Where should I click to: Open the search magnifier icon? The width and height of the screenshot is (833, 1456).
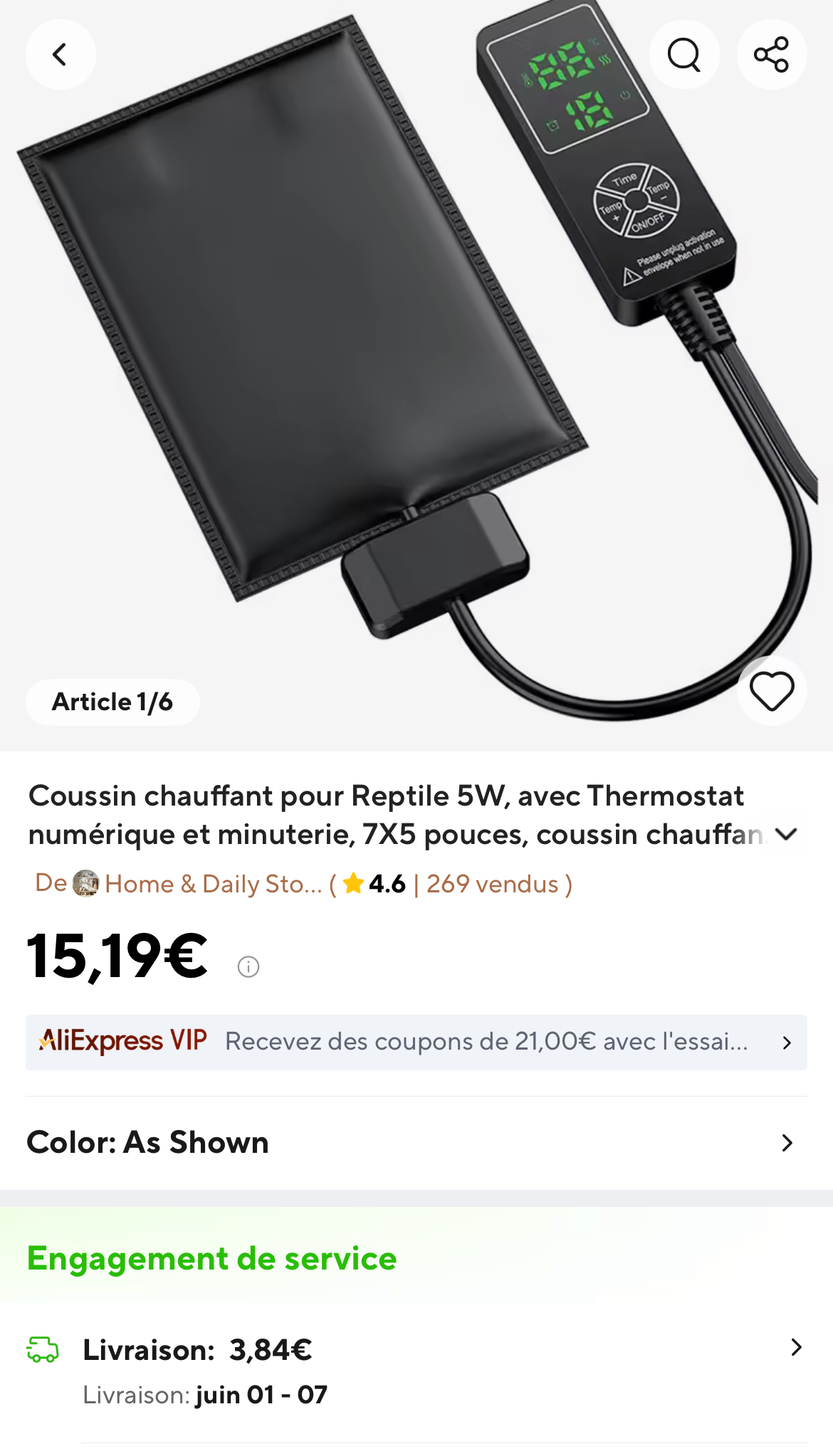click(684, 55)
